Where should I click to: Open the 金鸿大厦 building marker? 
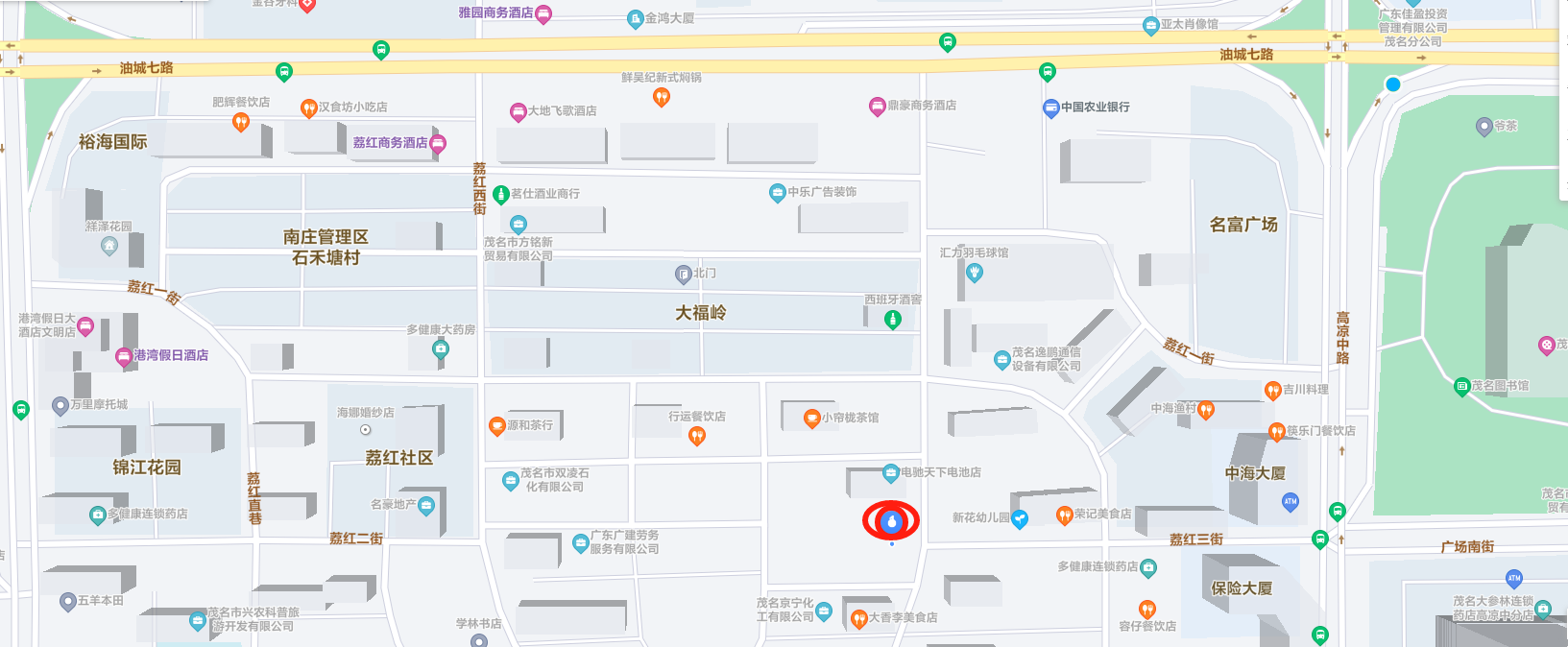point(635,18)
